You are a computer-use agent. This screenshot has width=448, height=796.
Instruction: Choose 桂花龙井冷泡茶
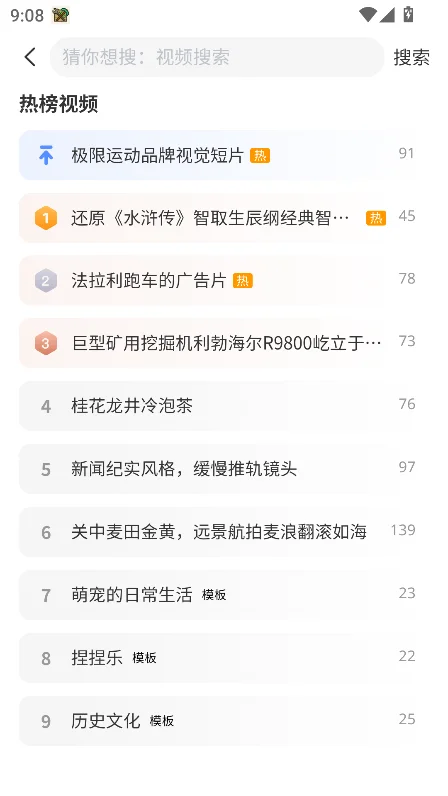click(217, 406)
